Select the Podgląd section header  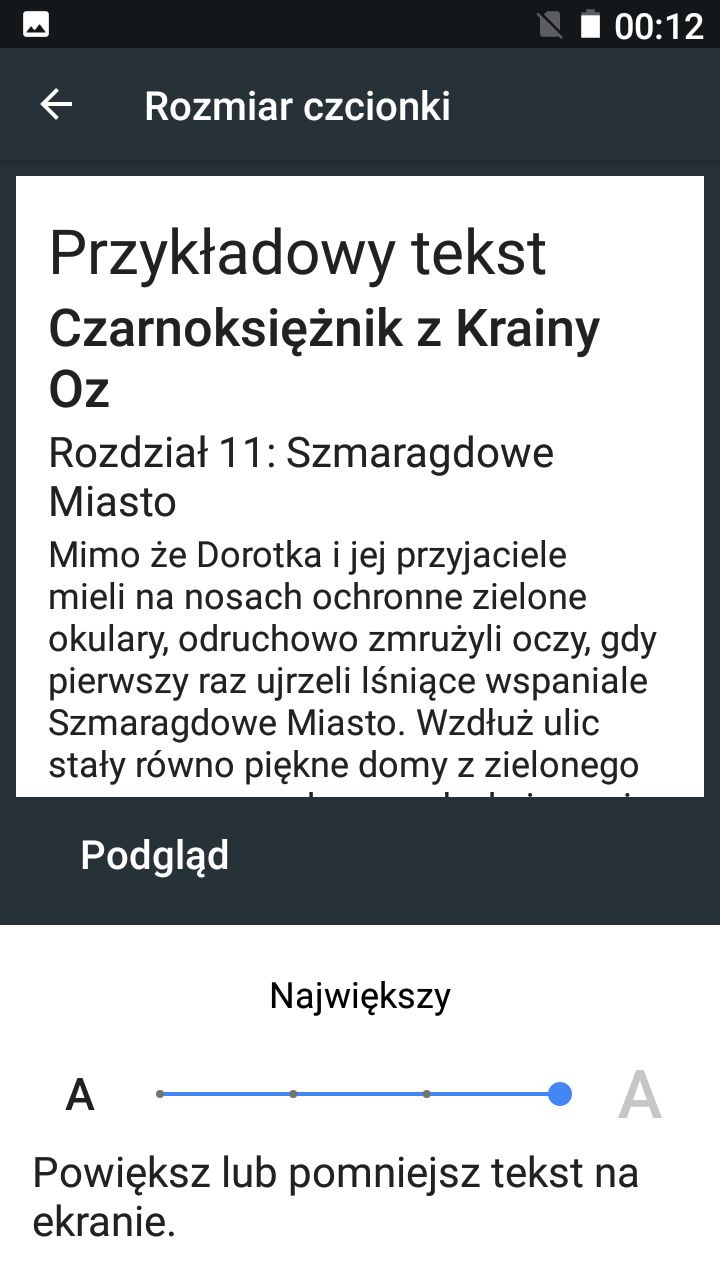[155, 855]
